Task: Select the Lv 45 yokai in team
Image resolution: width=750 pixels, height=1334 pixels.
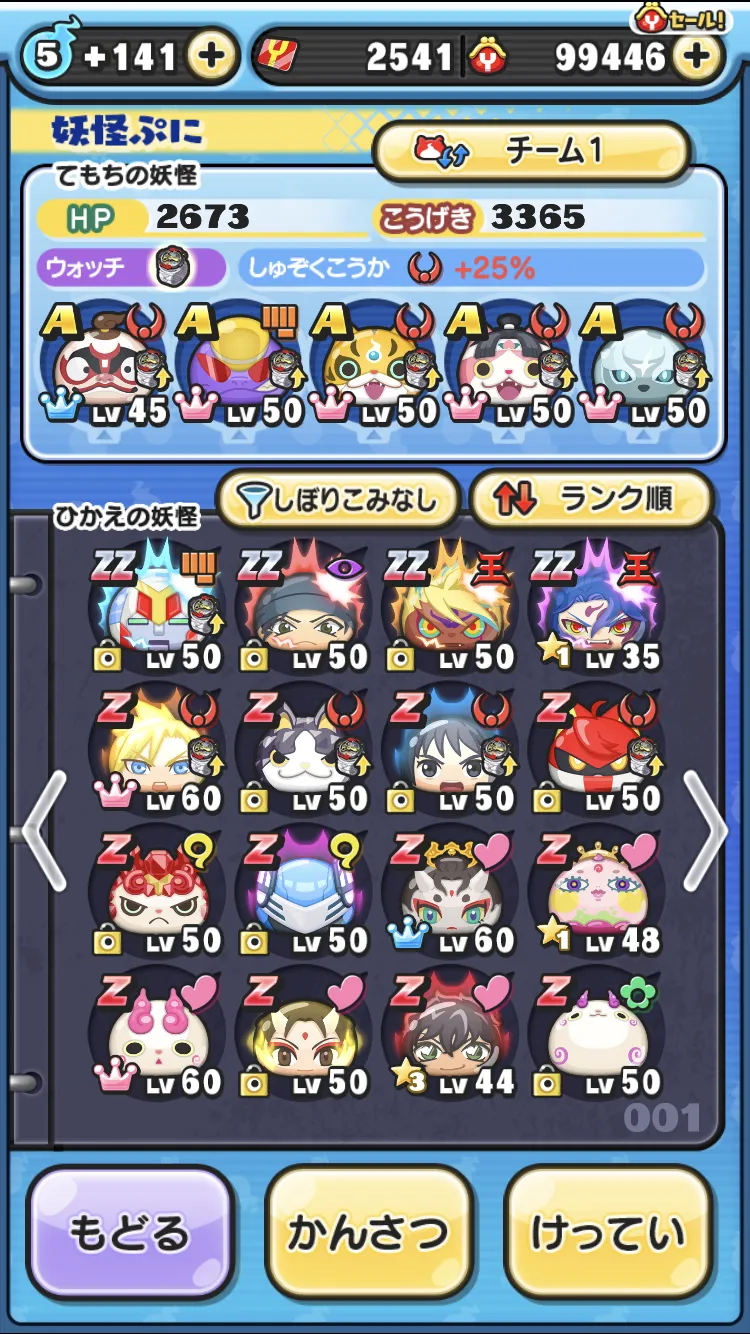Action: pyautogui.click(x=106, y=366)
